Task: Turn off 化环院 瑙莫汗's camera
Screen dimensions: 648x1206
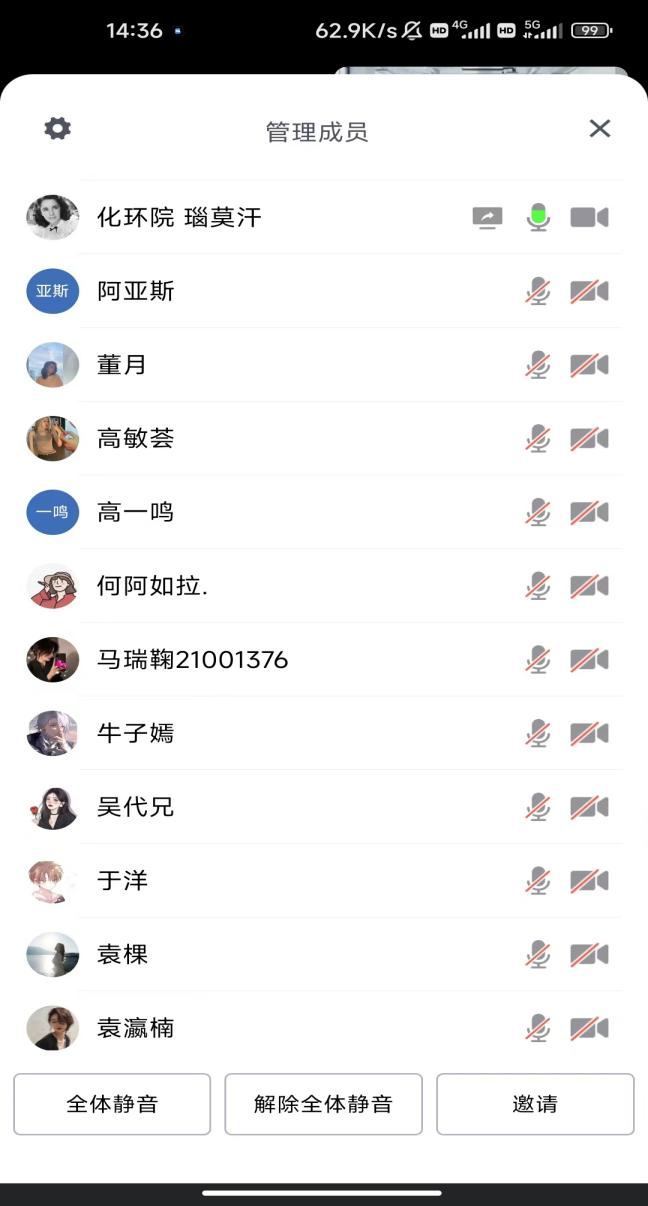Action: (x=589, y=217)
